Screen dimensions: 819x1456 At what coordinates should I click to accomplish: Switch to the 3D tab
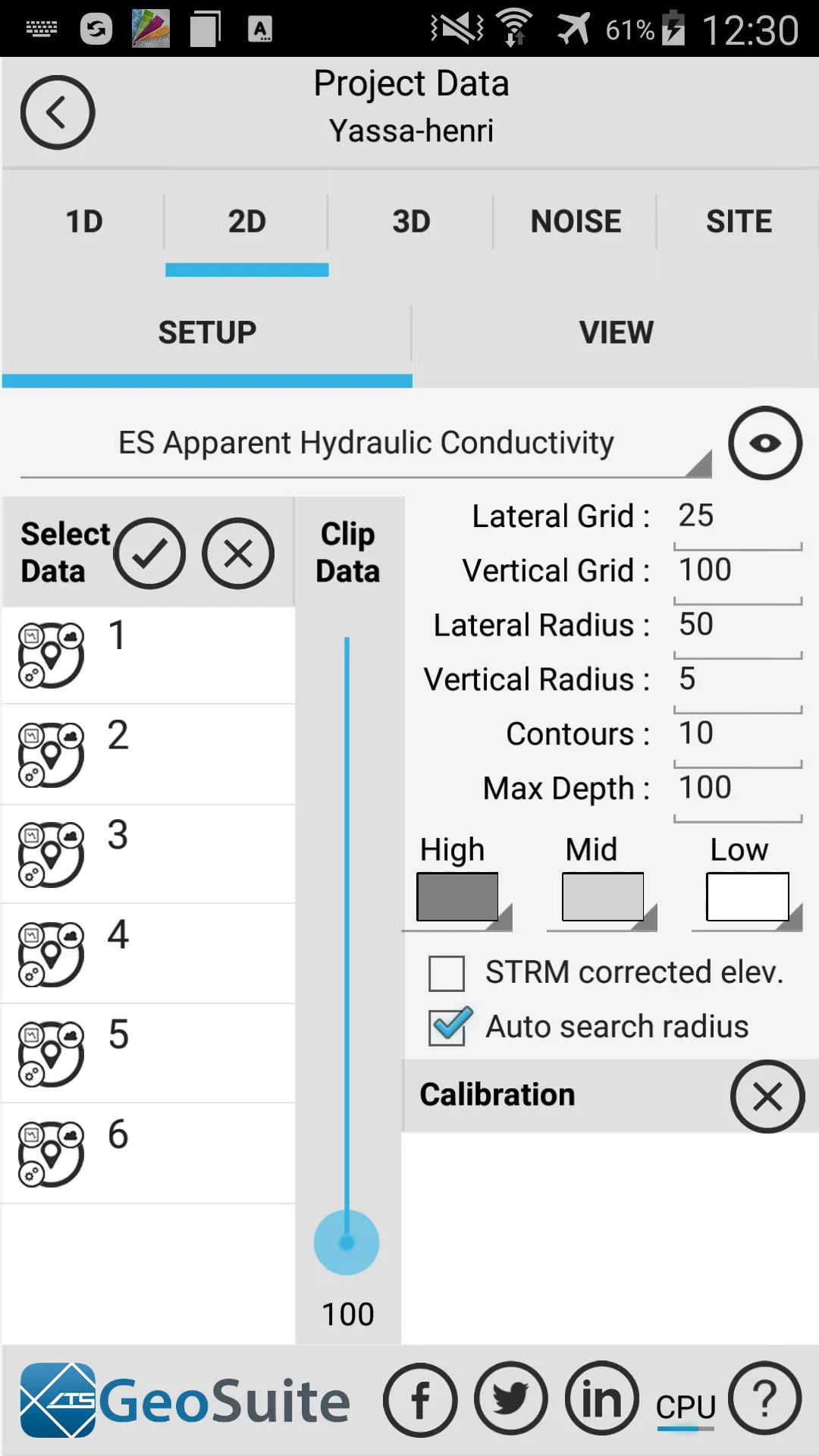pyautogui.click(x=411, y=222)
